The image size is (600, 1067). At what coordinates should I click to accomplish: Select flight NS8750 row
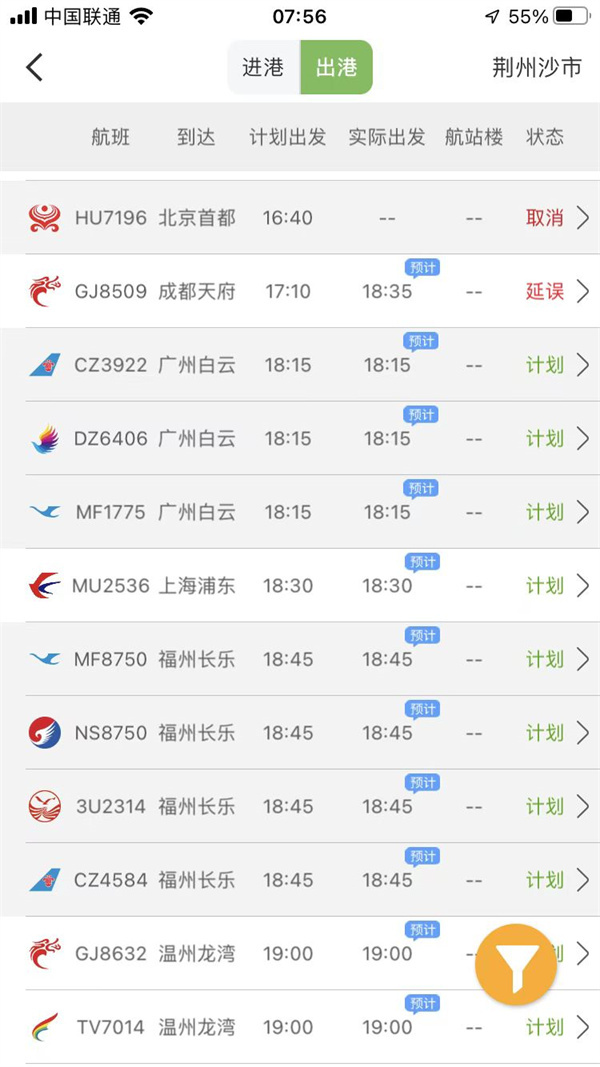tap(300, 733)
